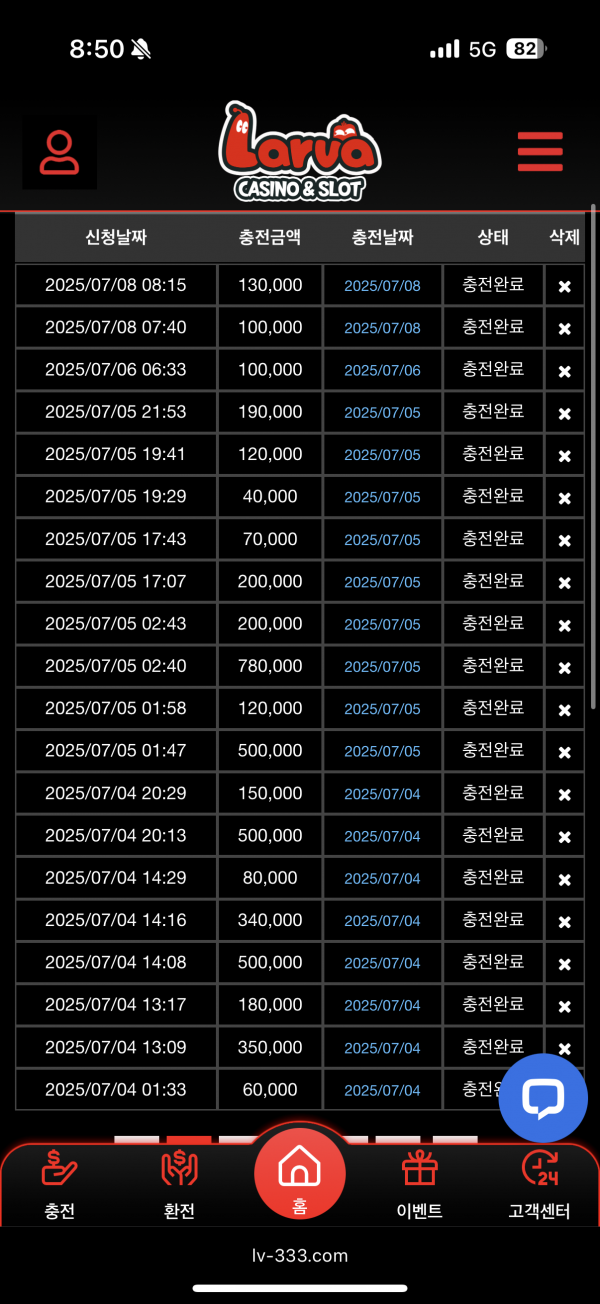Remove the 2025/07/06 06:33 entry
Image resolution: width=600 pixels, height=1304 pixels.
[564, 371]
